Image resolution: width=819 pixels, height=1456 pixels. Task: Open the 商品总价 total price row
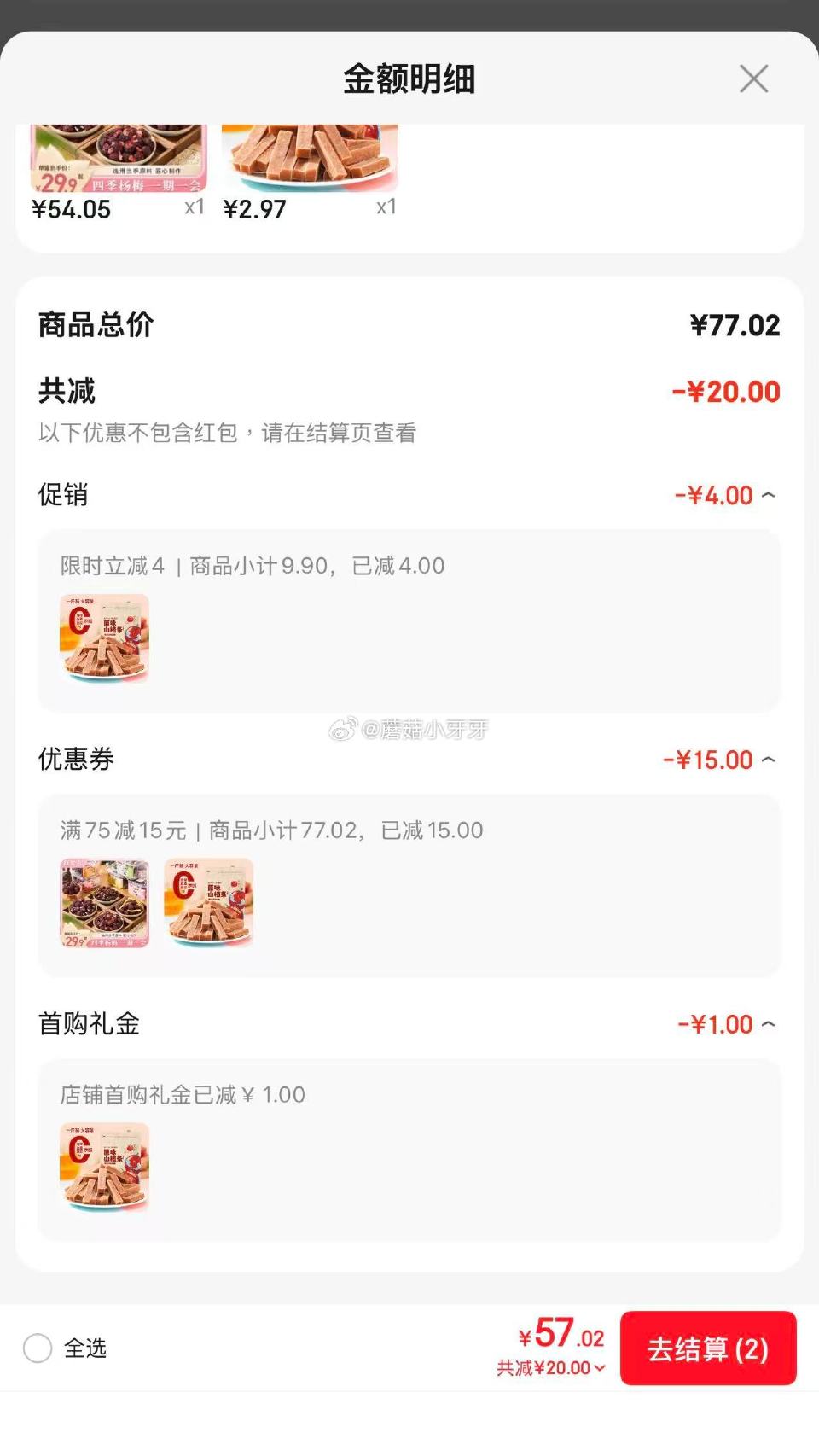click(x=409, y=325)
